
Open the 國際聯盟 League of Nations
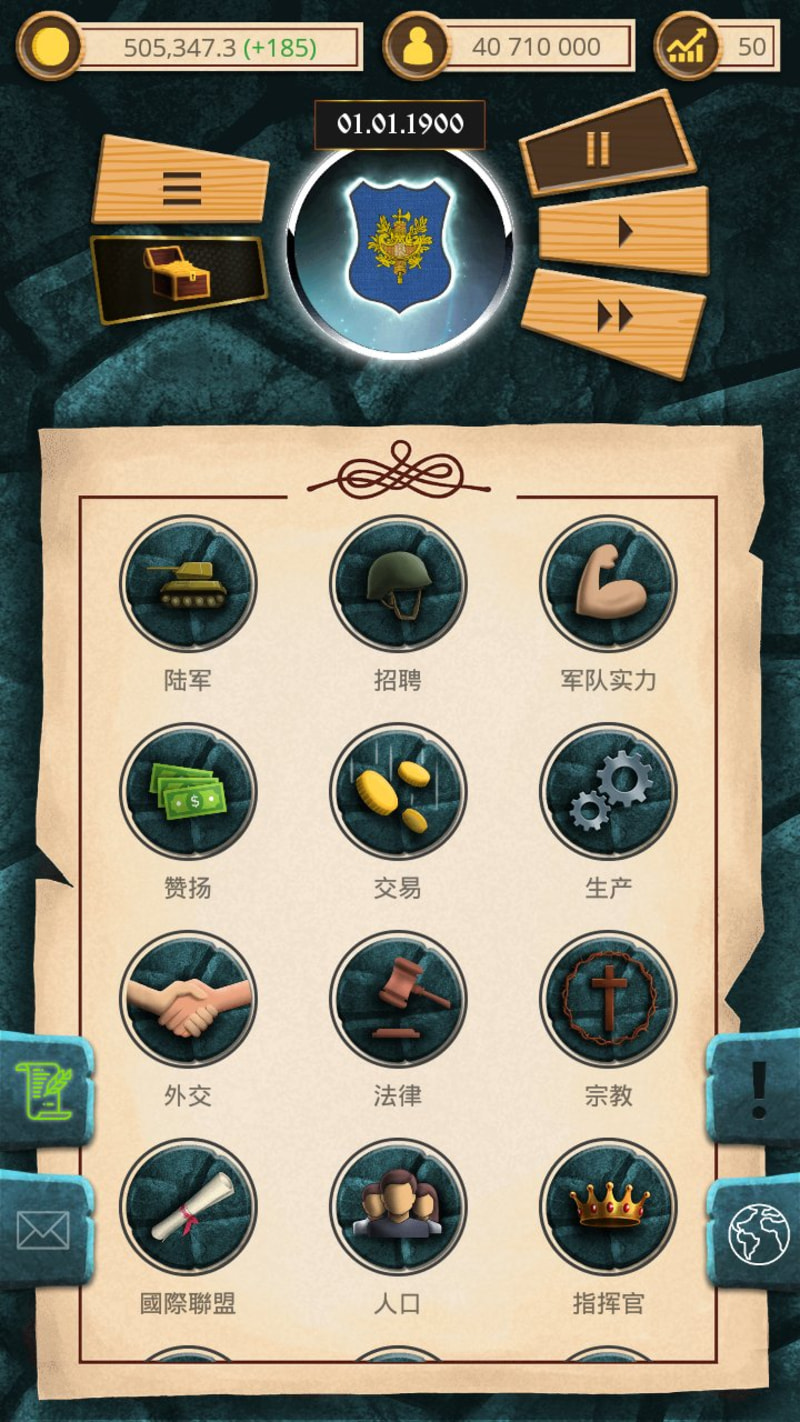tap(188, 1208)
